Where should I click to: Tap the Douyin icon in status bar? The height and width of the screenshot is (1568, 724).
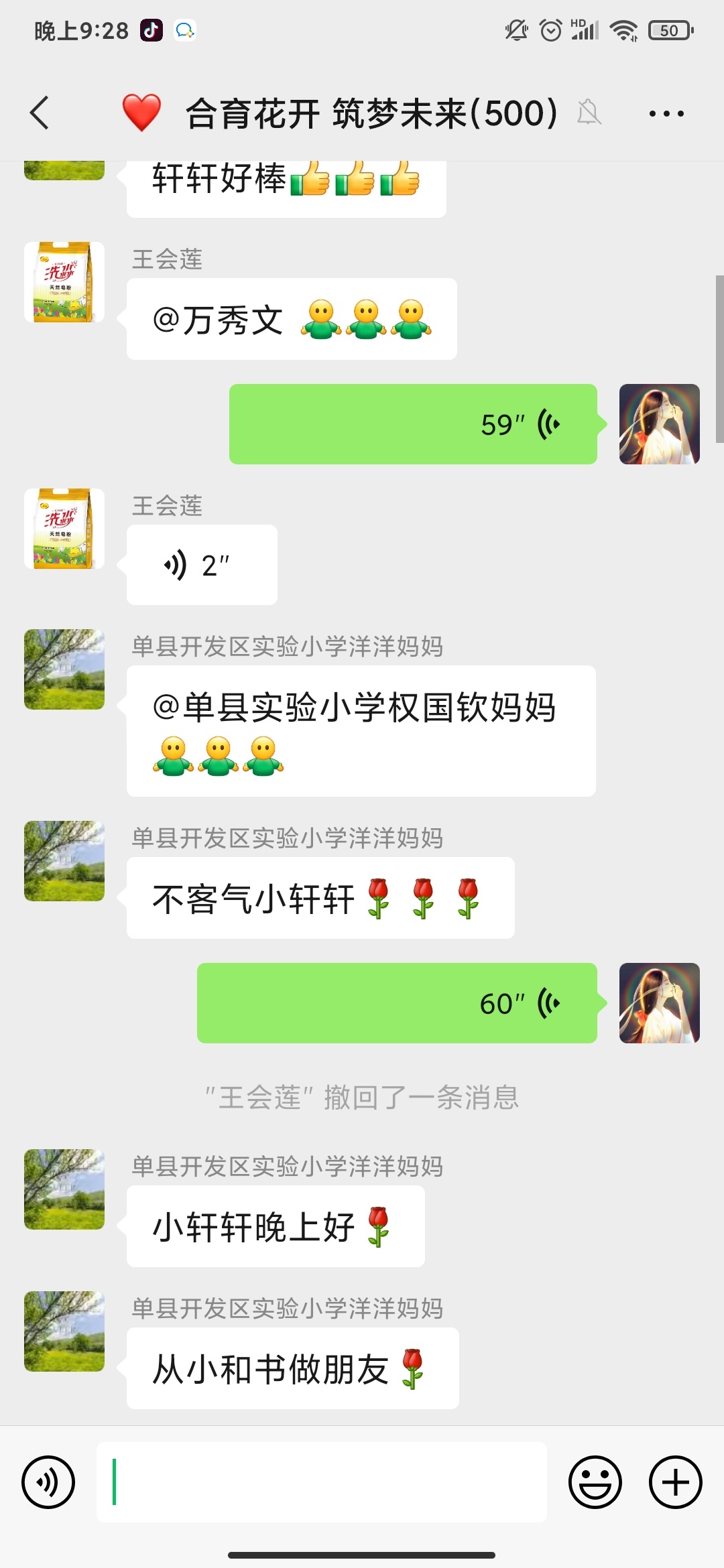pos(151,30)
